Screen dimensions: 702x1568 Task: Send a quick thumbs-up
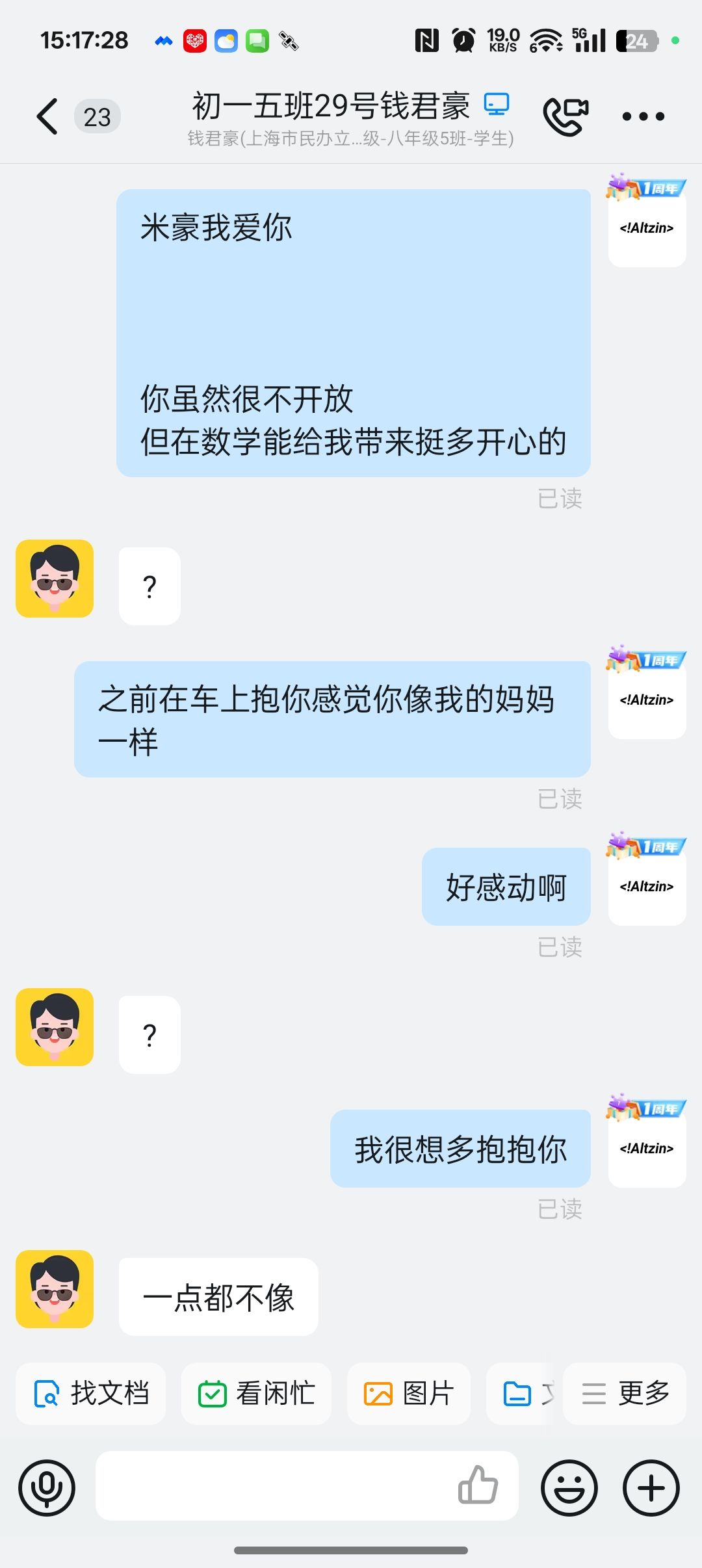[478, 1485]
